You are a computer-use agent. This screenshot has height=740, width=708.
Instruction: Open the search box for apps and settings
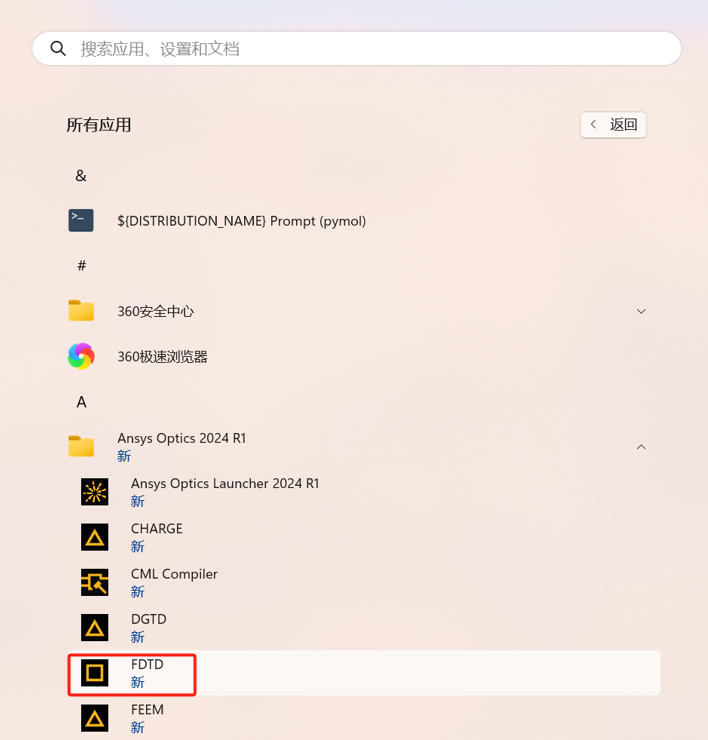[356, 48]
